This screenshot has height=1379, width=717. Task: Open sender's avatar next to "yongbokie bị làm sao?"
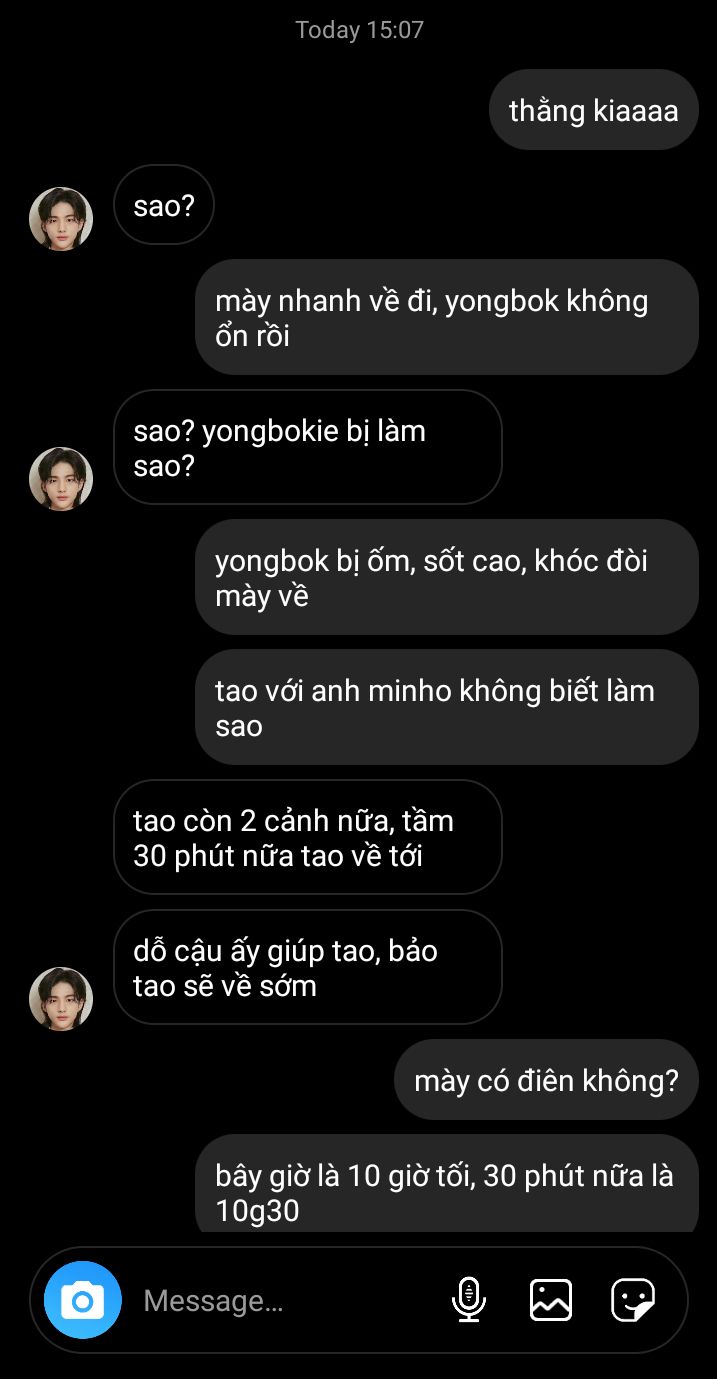point(61,478)
